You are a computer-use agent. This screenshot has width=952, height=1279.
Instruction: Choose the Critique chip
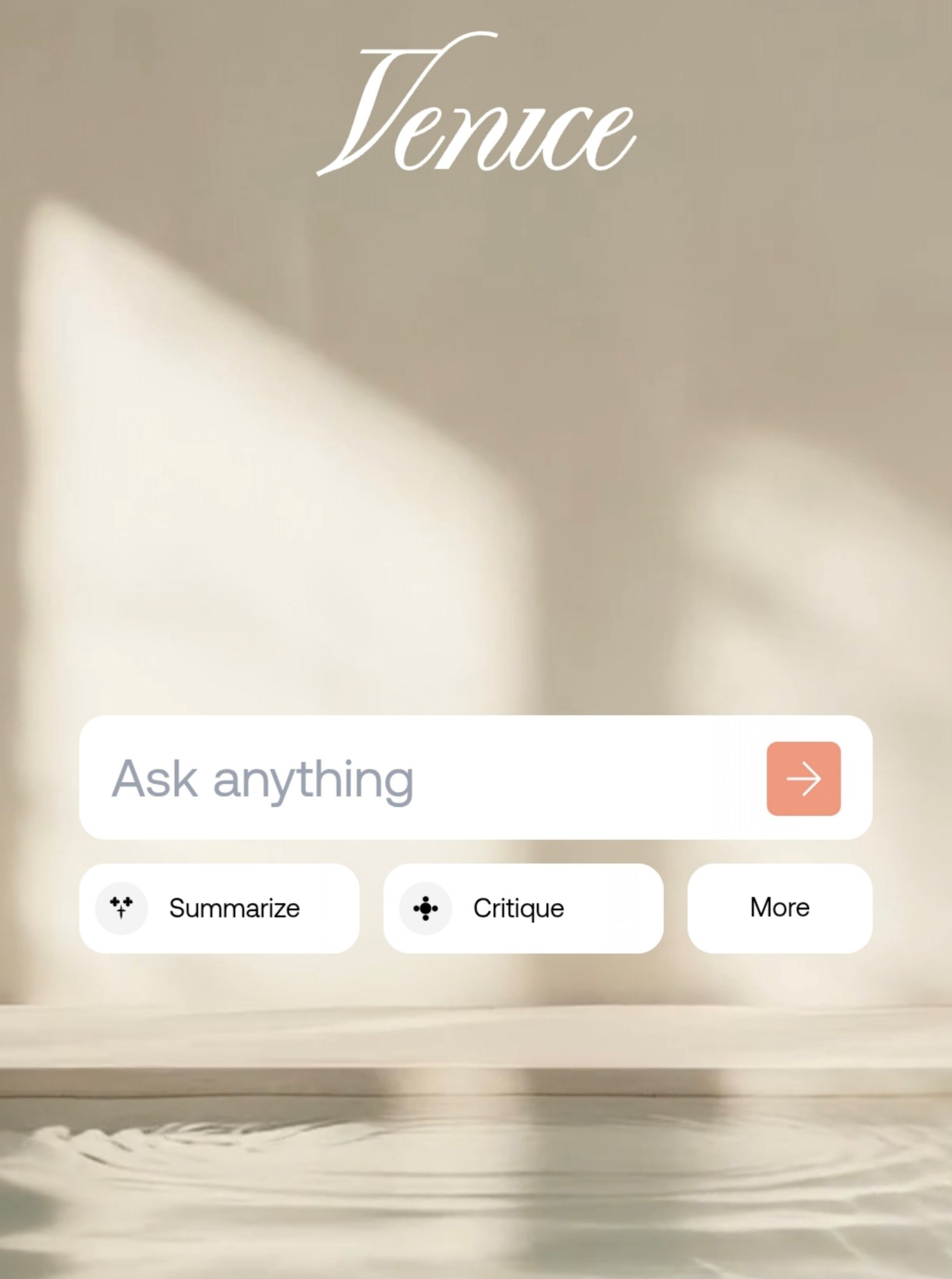pos(523,908)
